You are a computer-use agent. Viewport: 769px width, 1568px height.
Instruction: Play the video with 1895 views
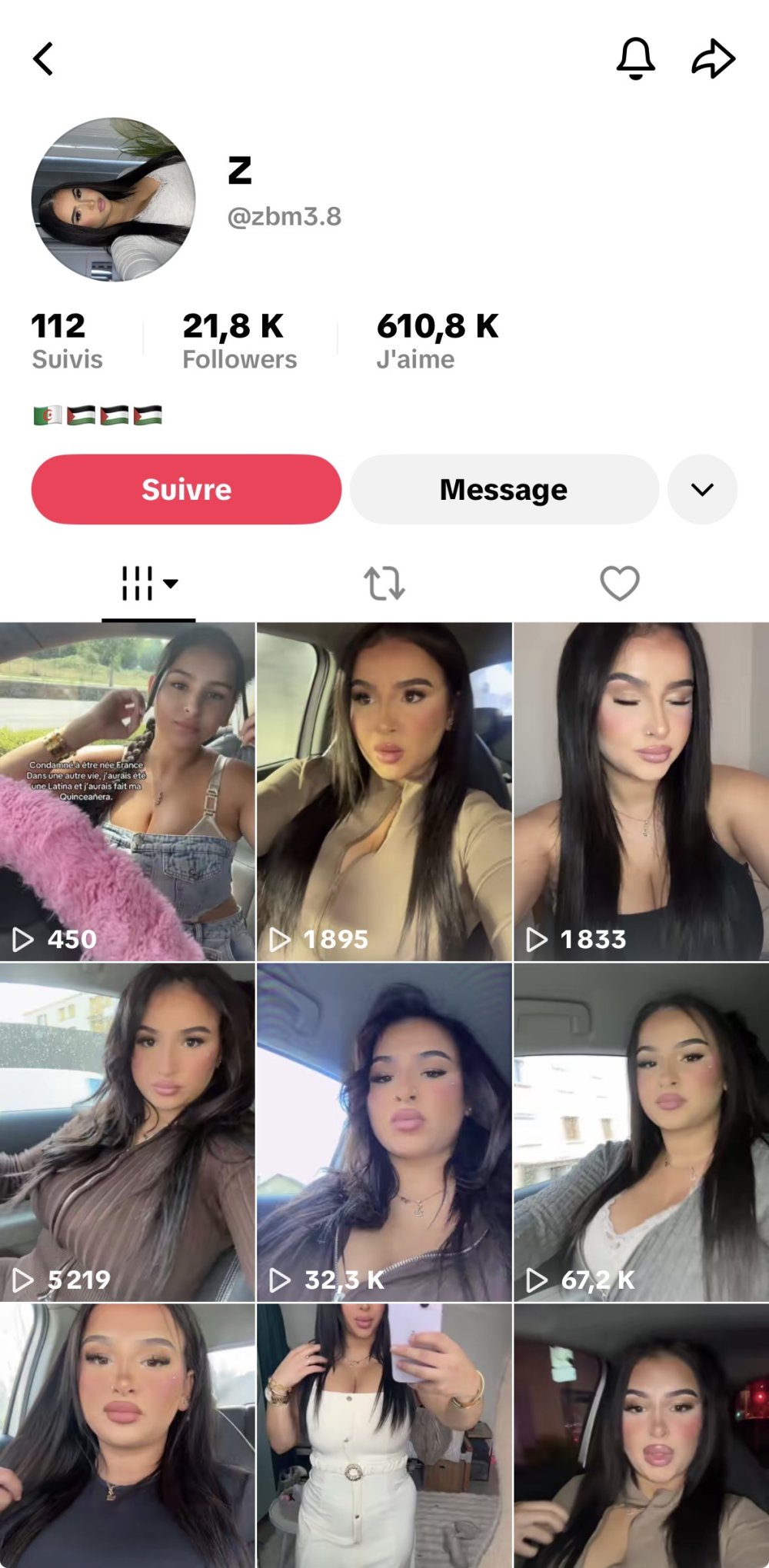pyautogui.click(x=384, y=792)
